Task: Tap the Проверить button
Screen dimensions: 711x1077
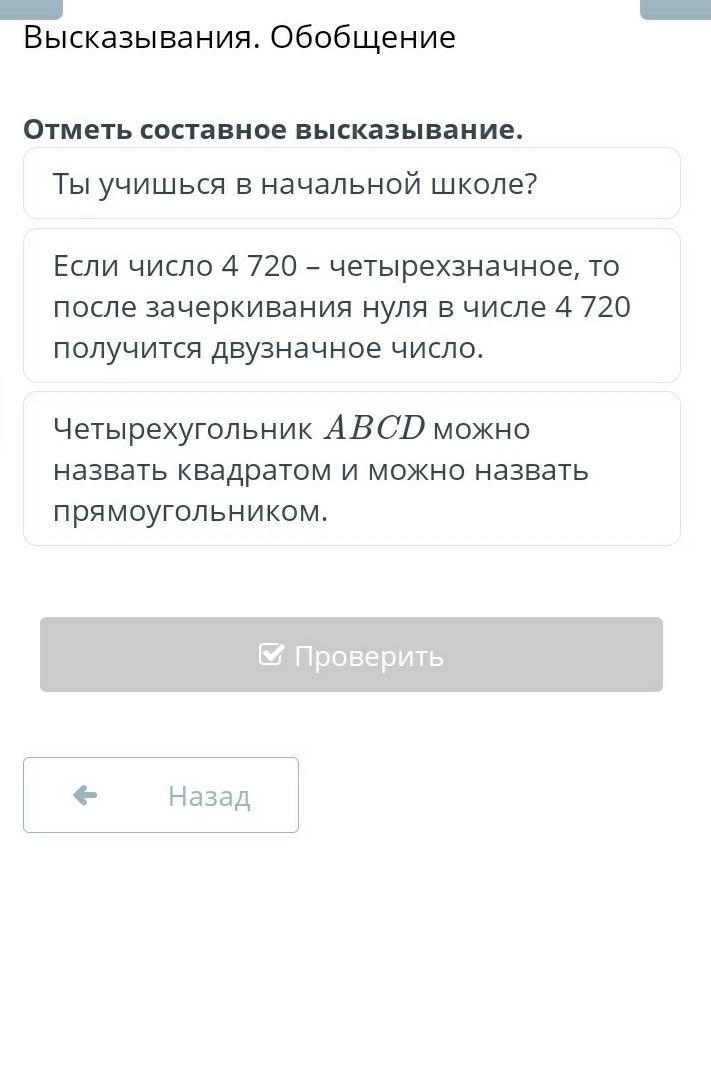Action: coord(351,655)
